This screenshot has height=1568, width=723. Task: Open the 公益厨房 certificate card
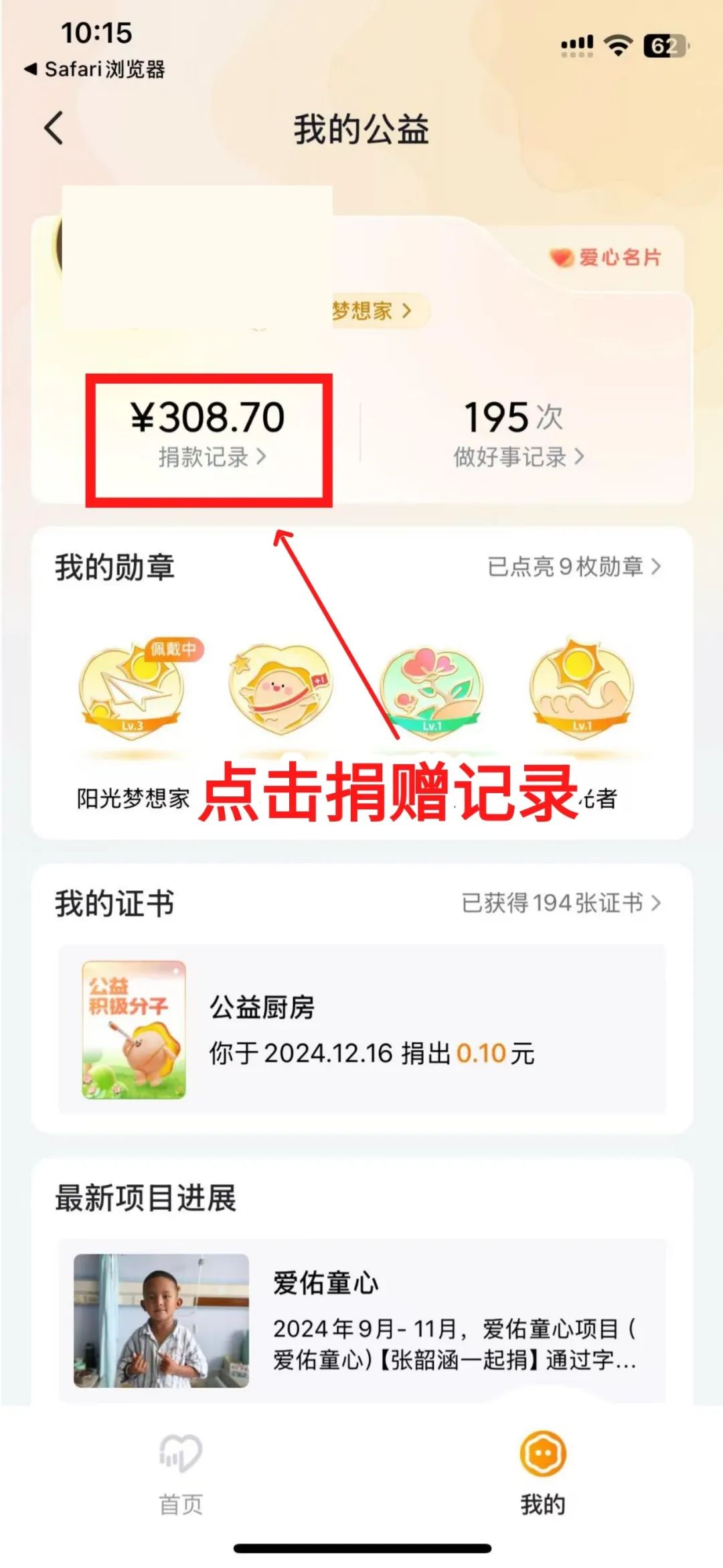pos(361,1029)
